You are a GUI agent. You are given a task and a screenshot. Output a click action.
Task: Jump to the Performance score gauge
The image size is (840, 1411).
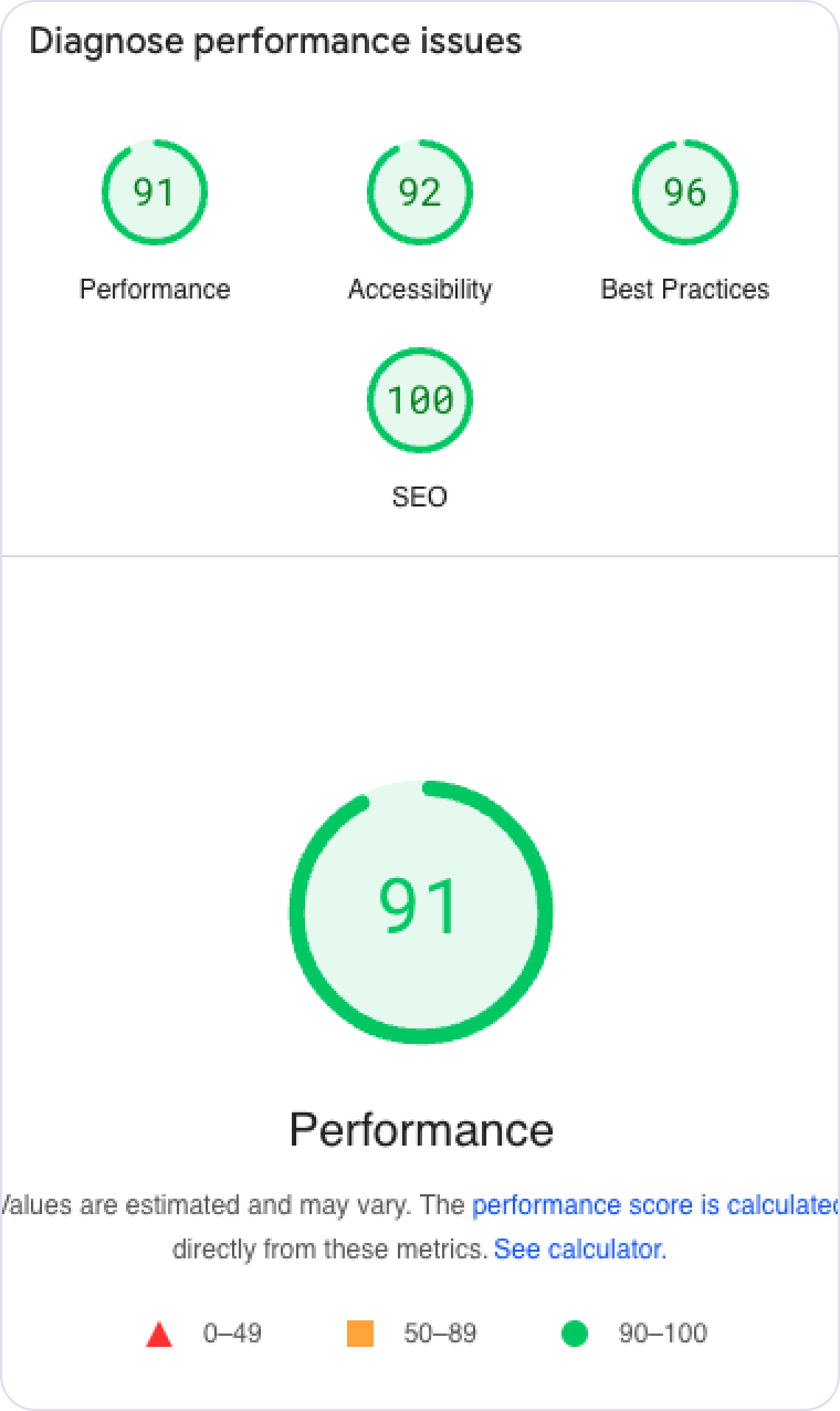click(x=155, y=221)
